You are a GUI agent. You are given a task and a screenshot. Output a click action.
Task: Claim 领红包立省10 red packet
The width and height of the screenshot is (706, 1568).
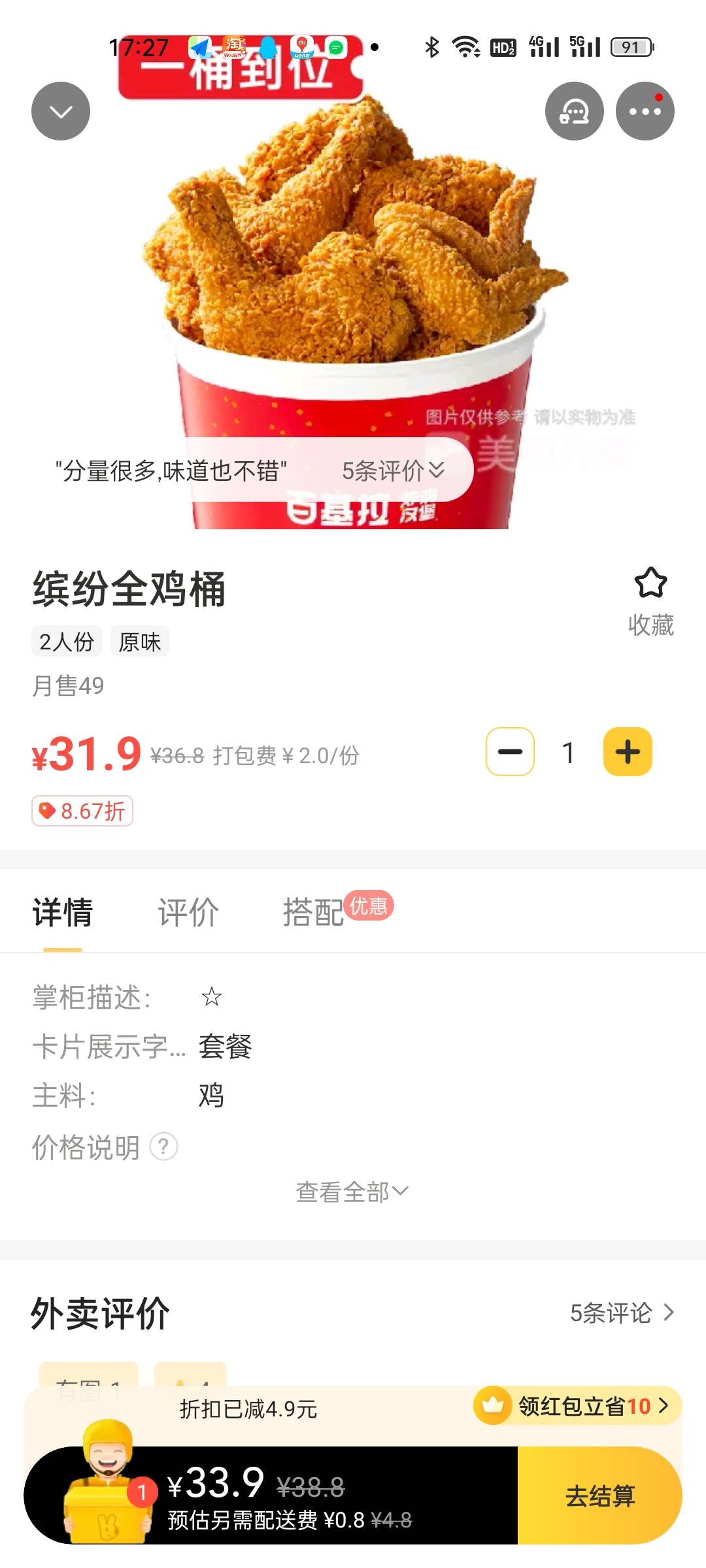577,1405
